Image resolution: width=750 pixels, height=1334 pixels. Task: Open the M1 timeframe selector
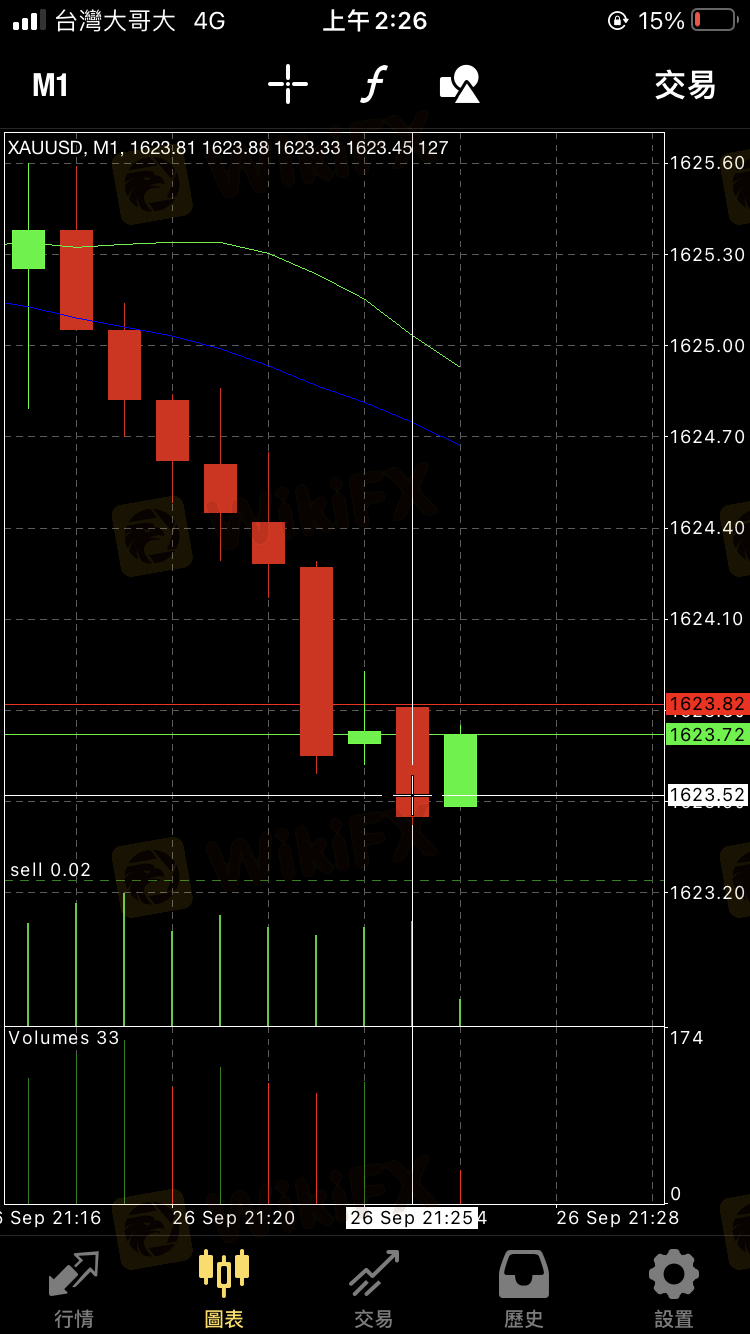coord(50,85)
